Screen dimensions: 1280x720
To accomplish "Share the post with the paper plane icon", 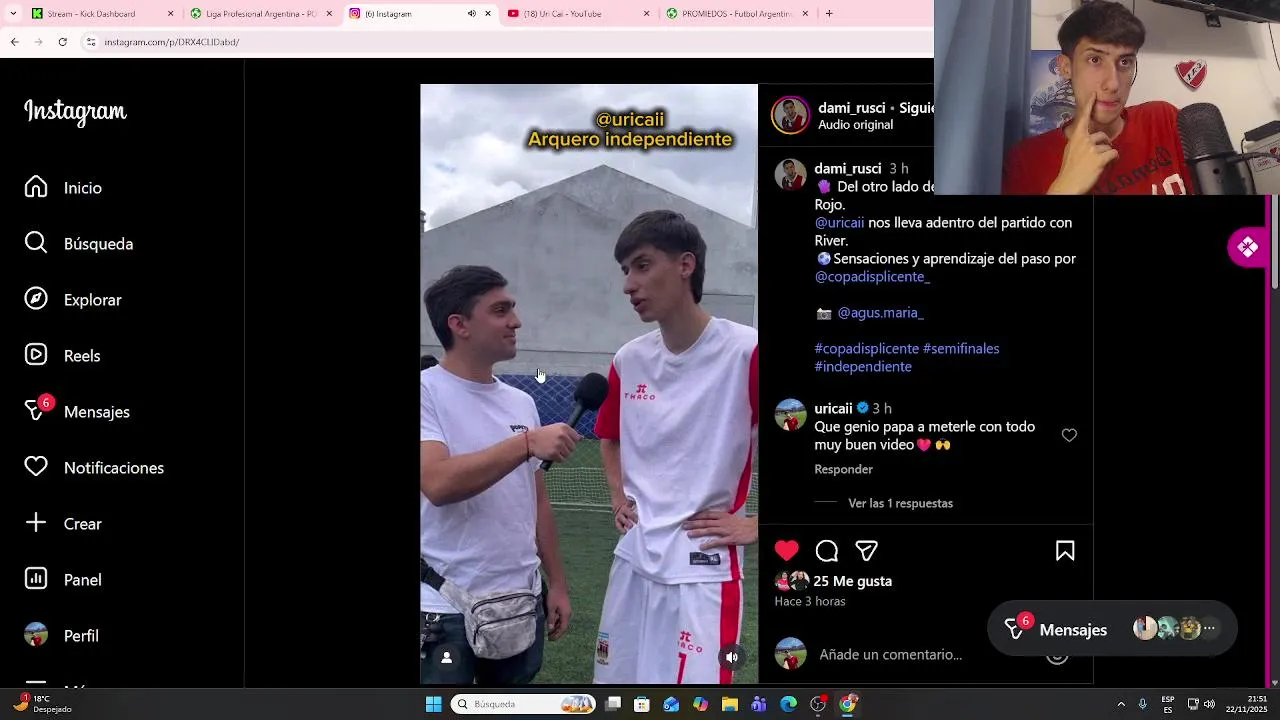I will 866,551.
